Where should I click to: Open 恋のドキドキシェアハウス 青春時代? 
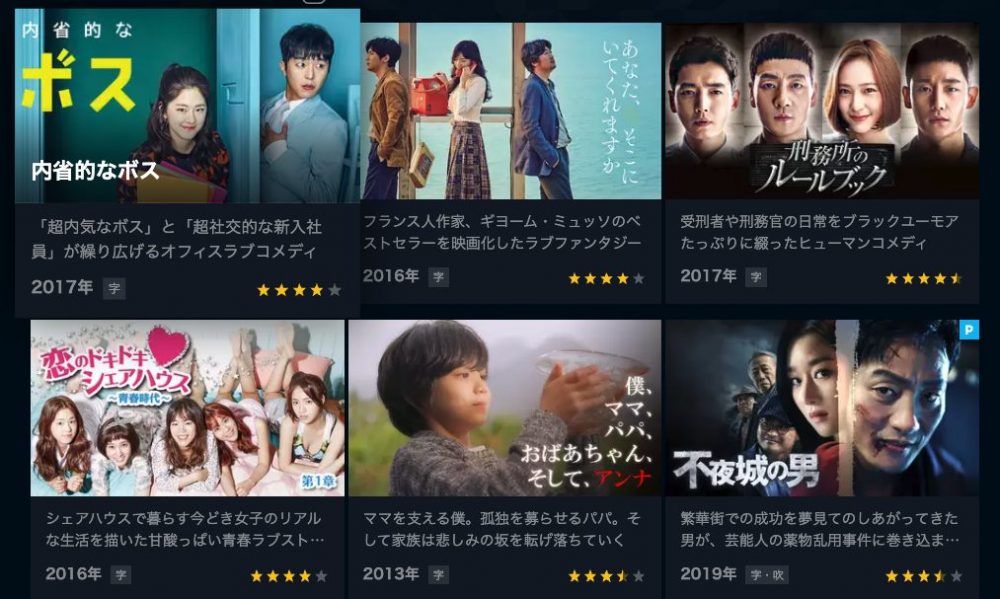pos(187,408)
